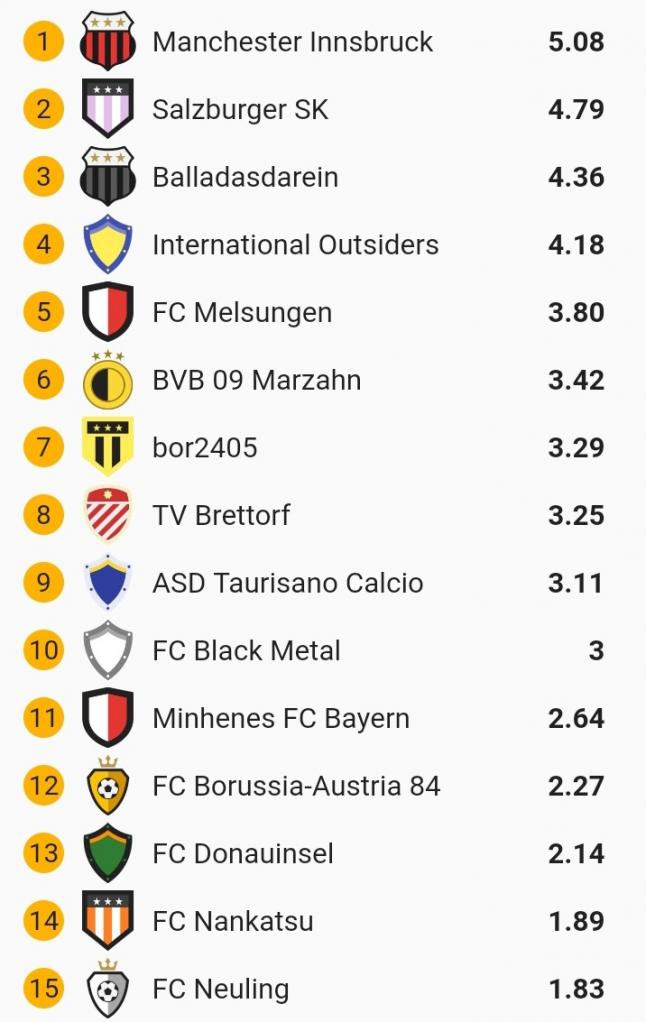This screenshot has width=646, height=1022.
Task: Open Manchester Innsbruck team row
Action: click(x=292, y=42)
